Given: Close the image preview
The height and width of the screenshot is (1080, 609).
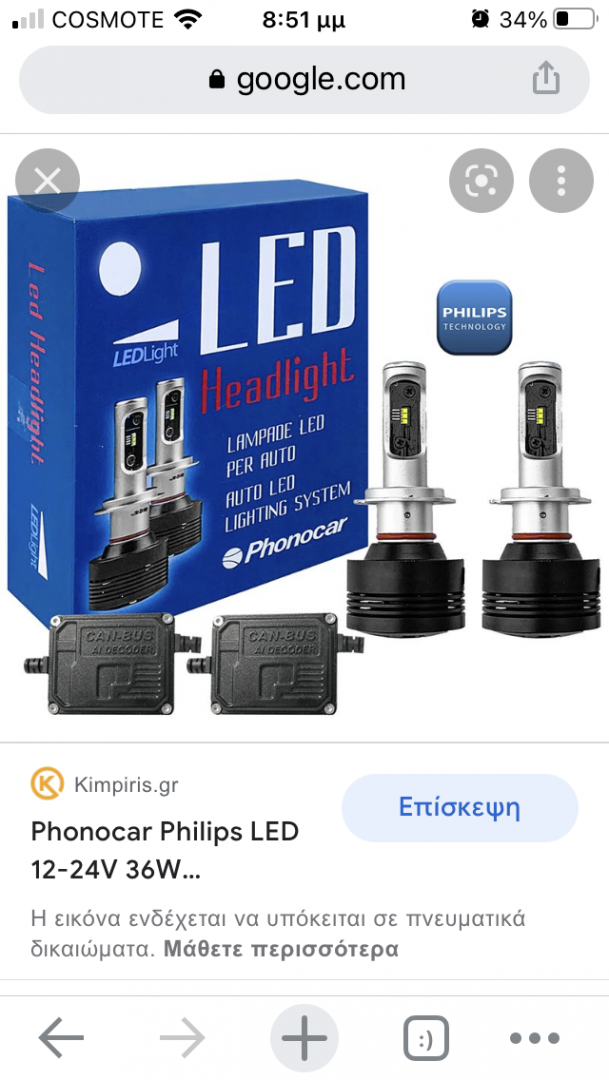Looking at the screenshot, I should [47, 181].
